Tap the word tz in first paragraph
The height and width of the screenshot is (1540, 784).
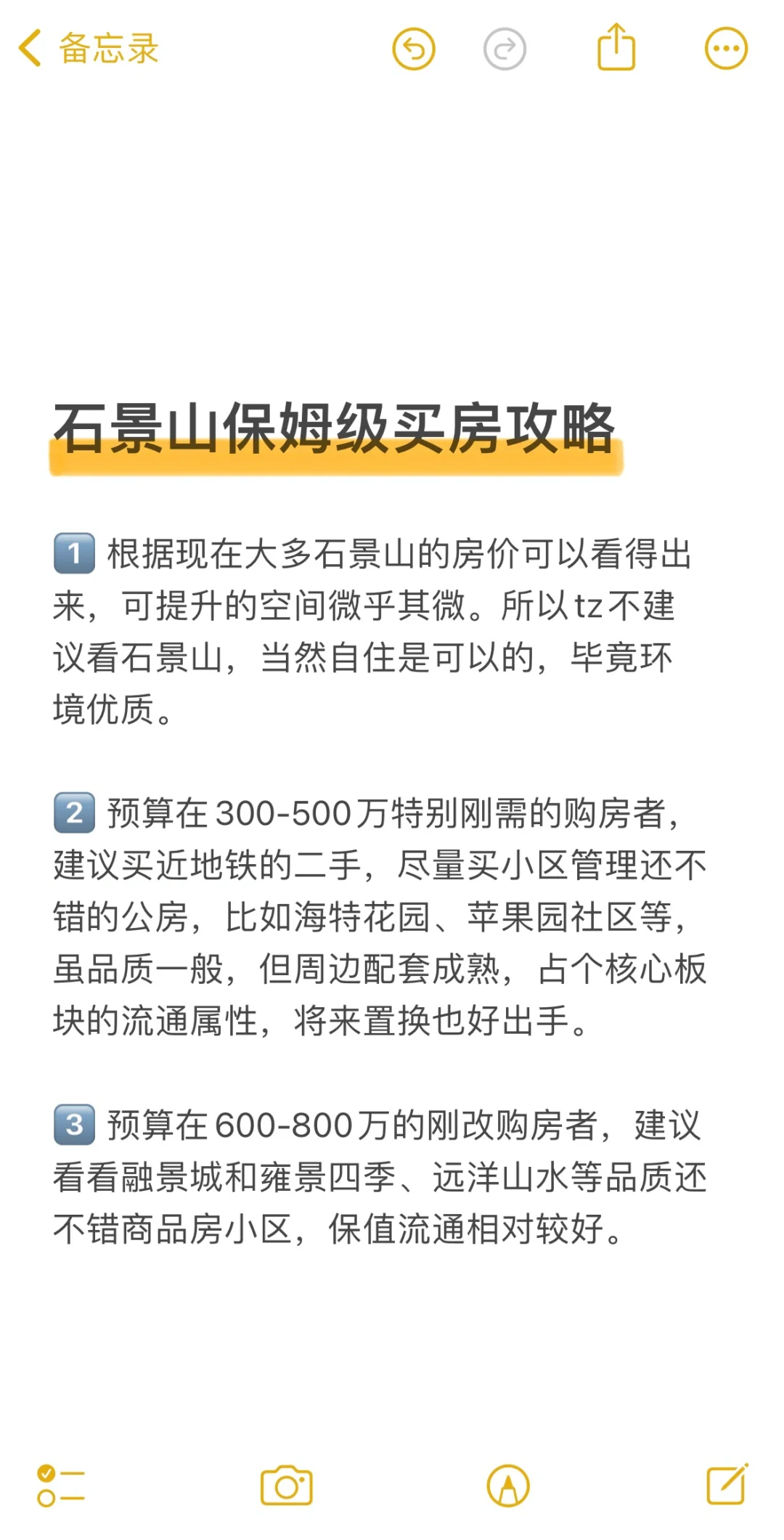coord(591,603)
